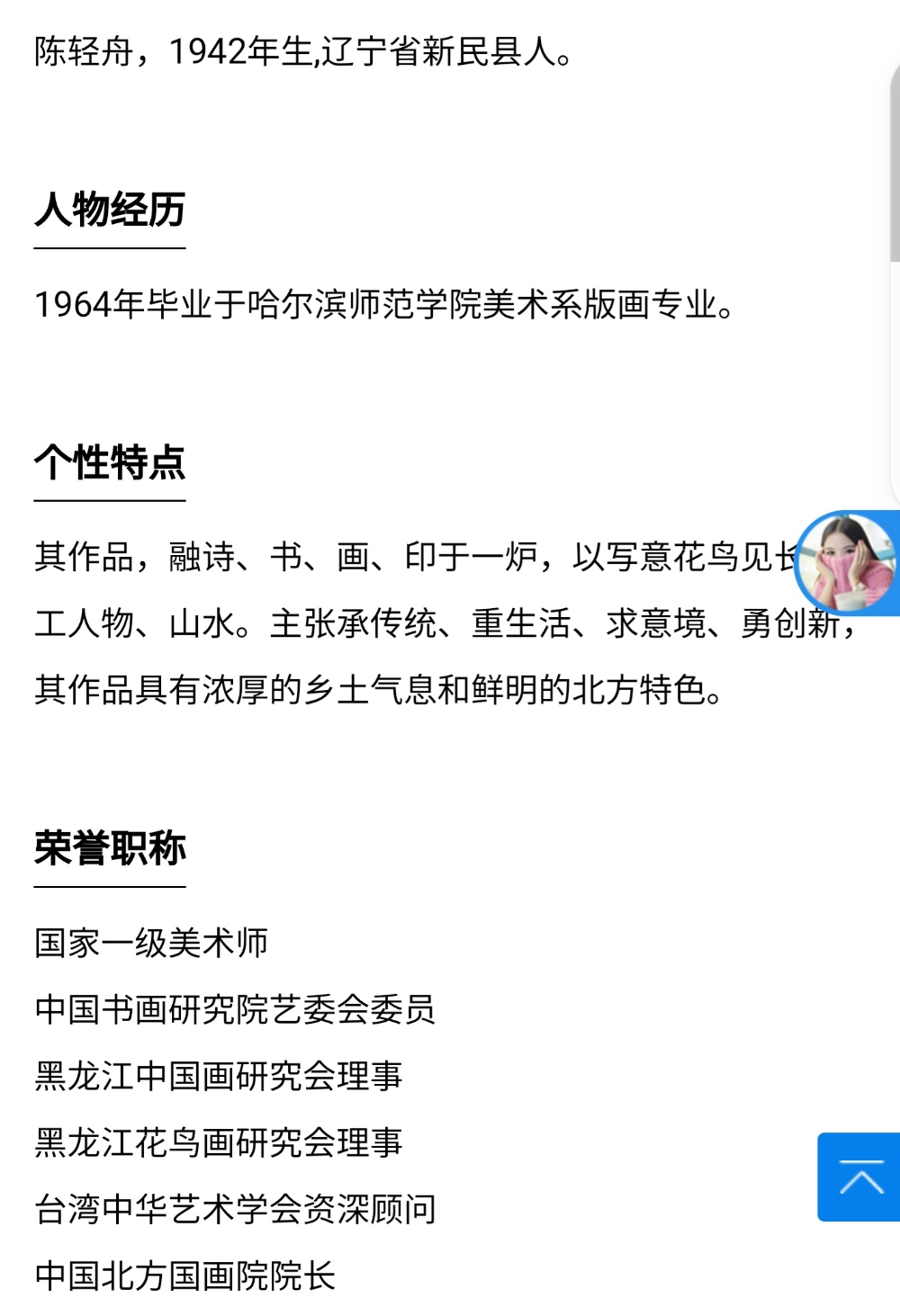This screenshot has width=900, height=1316.
Task: Tap the back-to-top arrow button
Action: pyautogui.click(x=859, y=1177)
